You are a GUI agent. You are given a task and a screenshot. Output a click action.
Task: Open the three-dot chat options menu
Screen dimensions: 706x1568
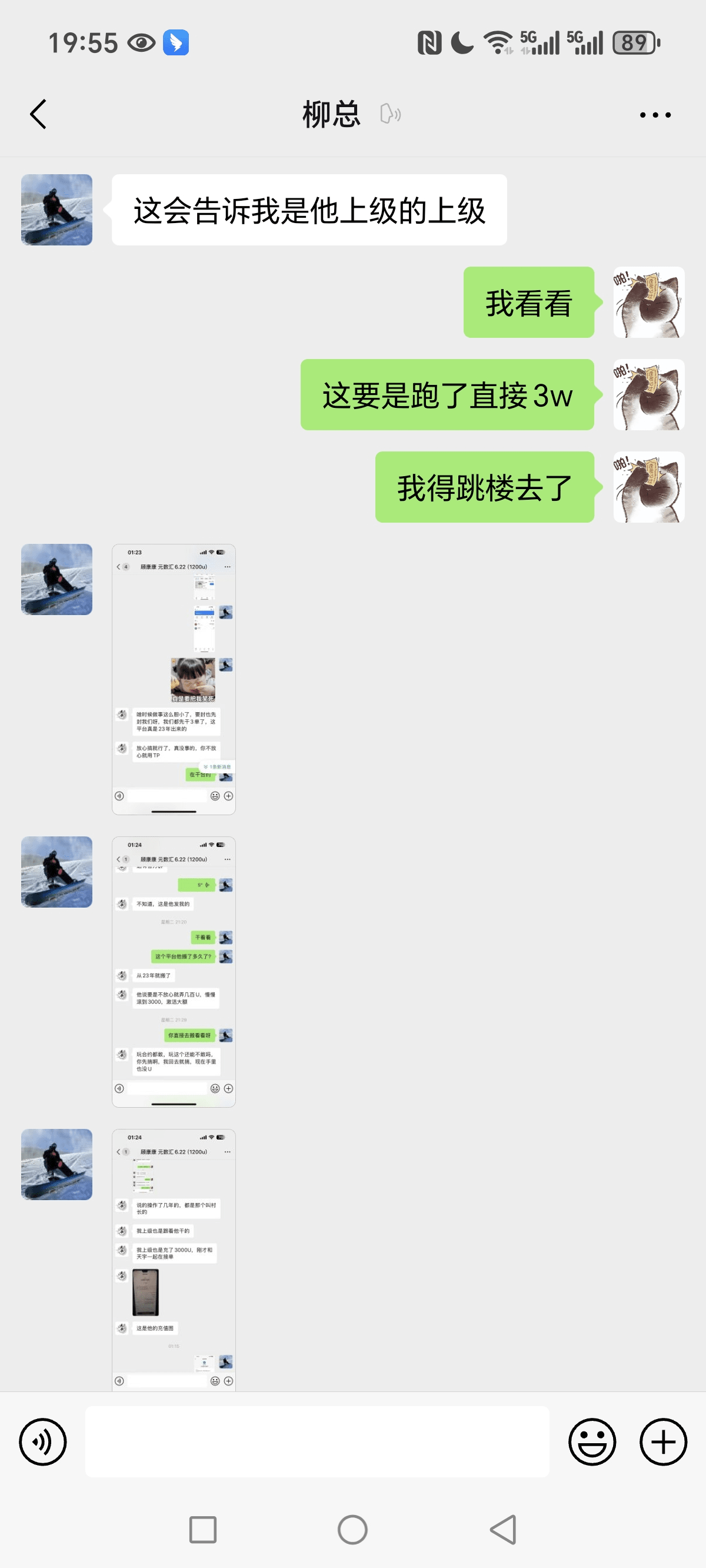[655, 114]
